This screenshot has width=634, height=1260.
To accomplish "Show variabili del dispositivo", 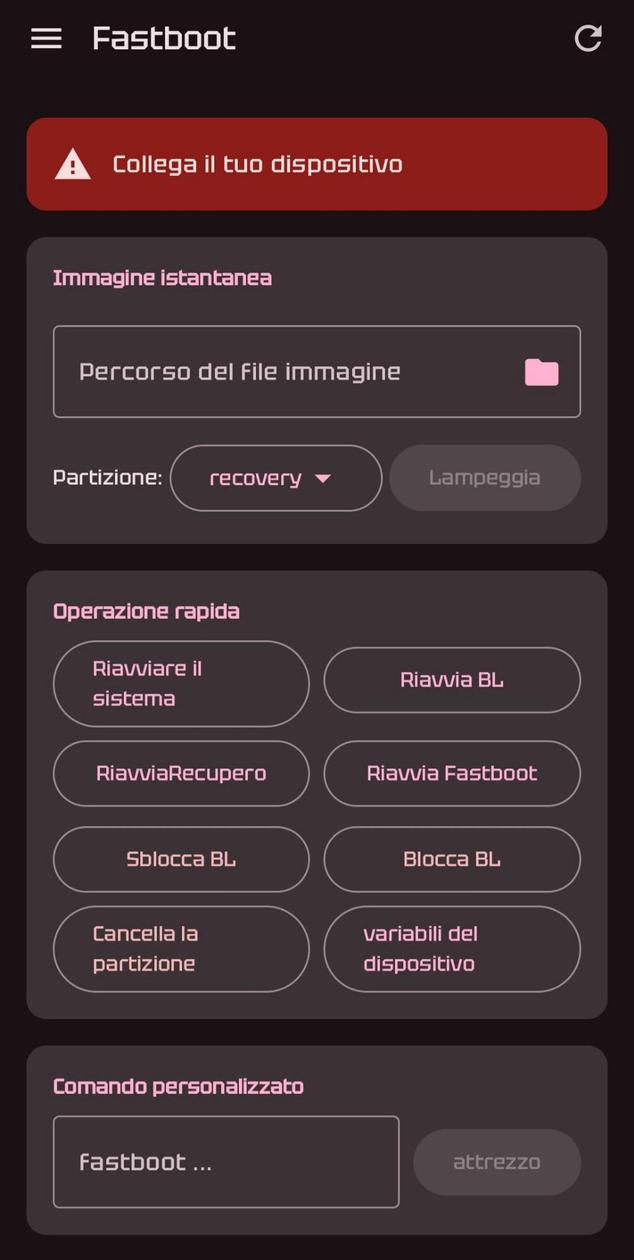I will 452,949.
